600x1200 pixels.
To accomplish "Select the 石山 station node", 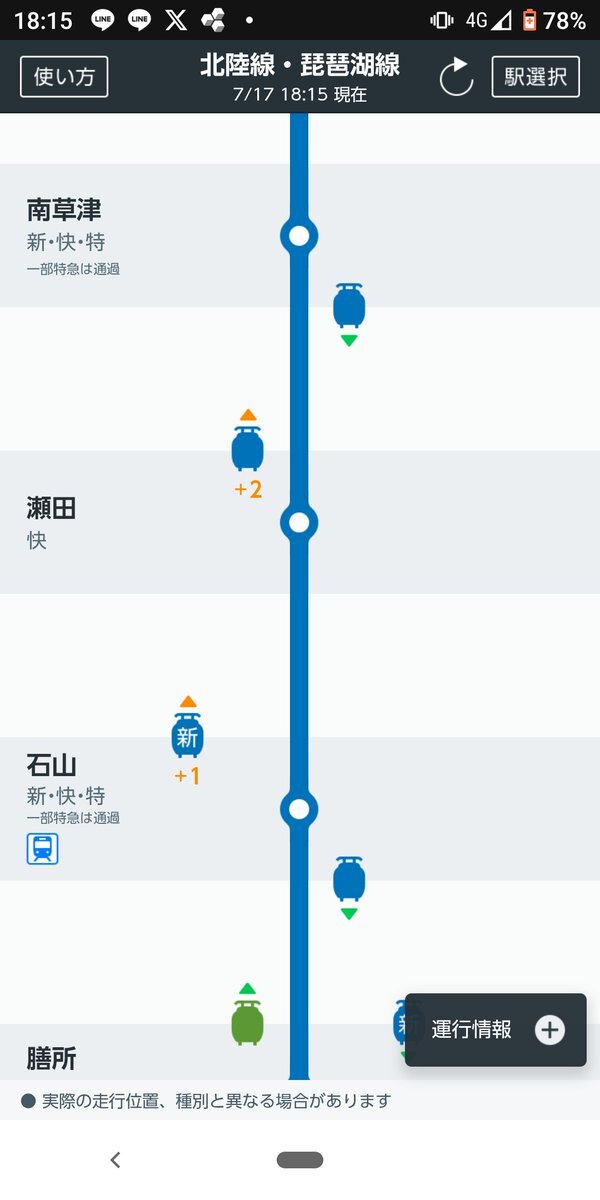I will [298, 808].
